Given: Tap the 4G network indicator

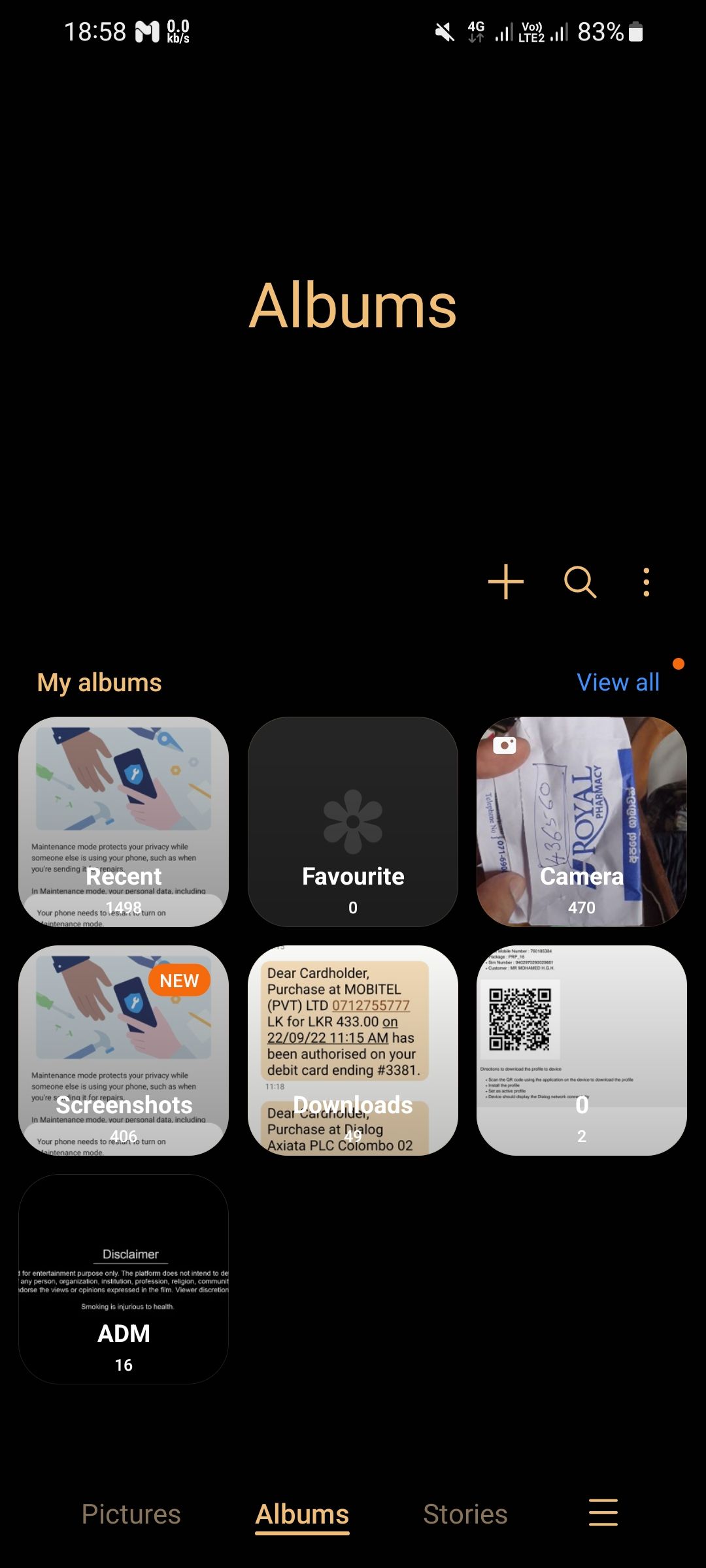Looking at the screenshot, I should point(476,31).
